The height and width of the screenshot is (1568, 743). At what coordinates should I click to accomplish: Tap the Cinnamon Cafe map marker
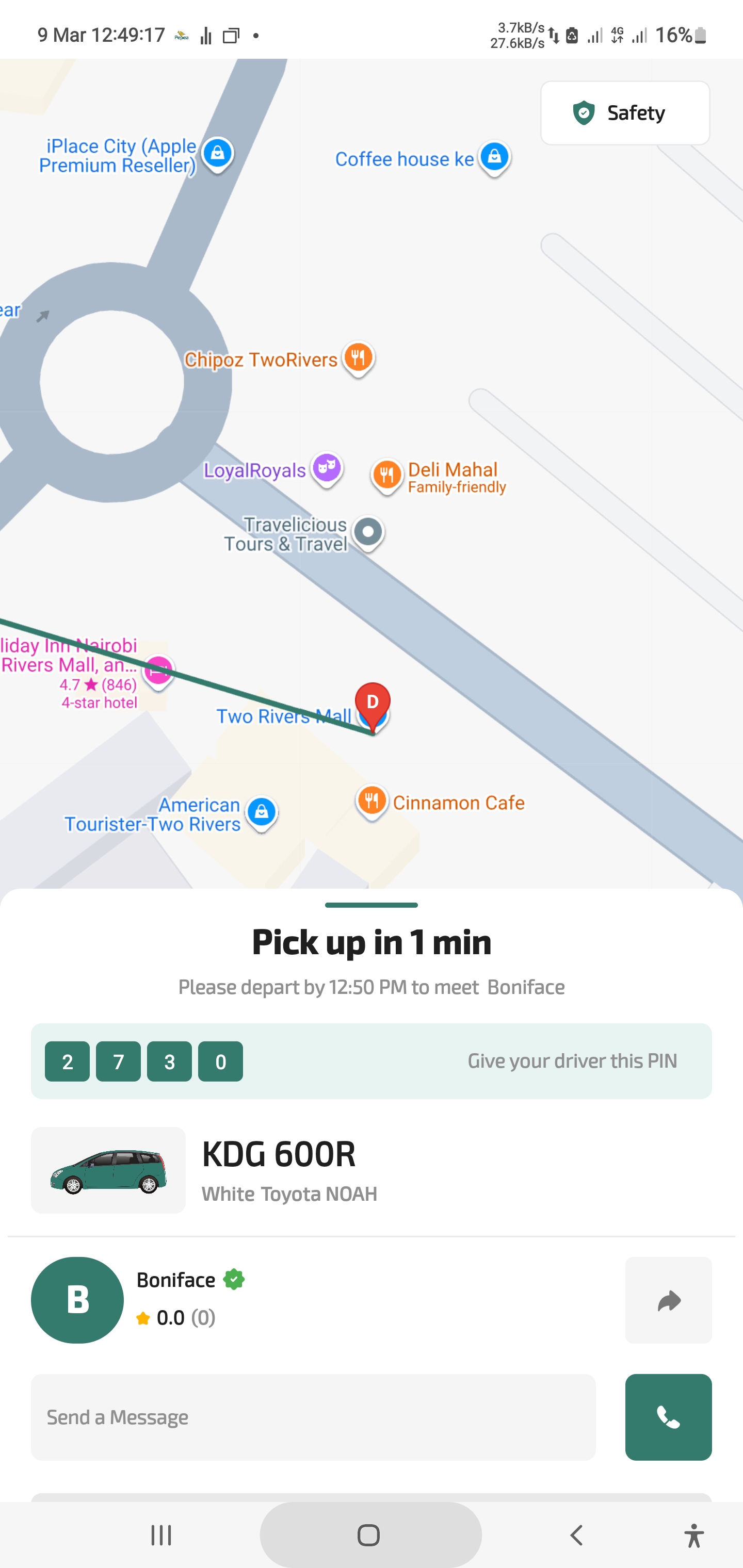click(x=372, y=801)
